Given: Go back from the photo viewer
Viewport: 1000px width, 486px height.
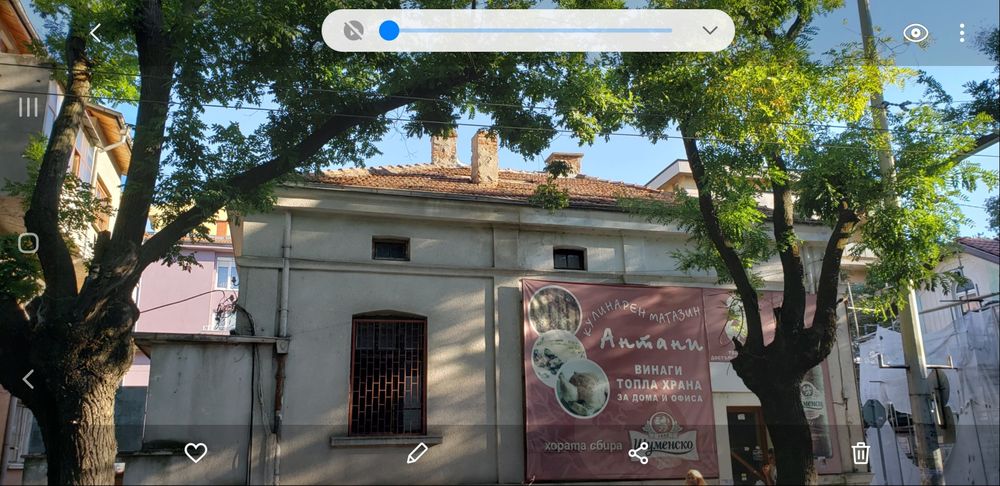Looking at the screenshot, I should (95, 33).
